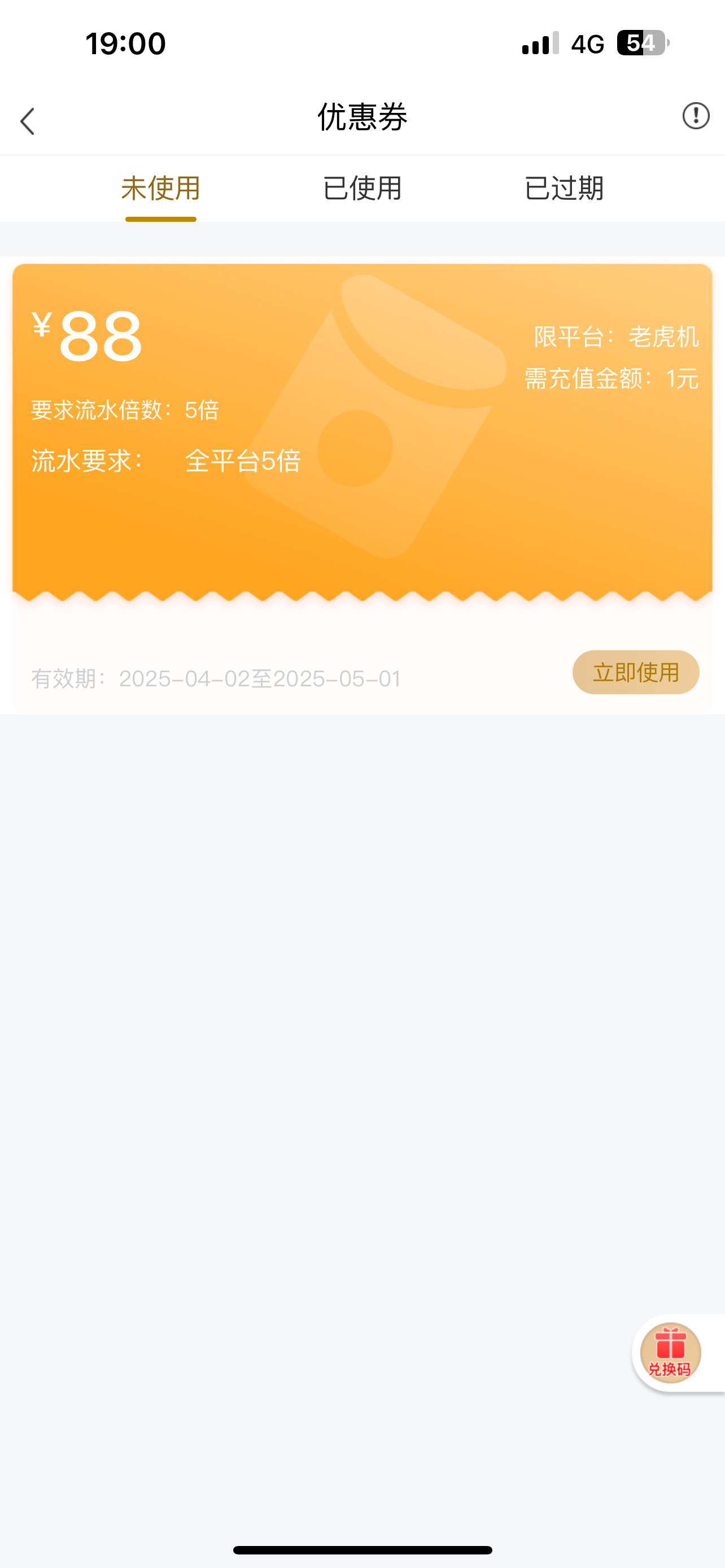Switch to the 已过期 tab

564,188
